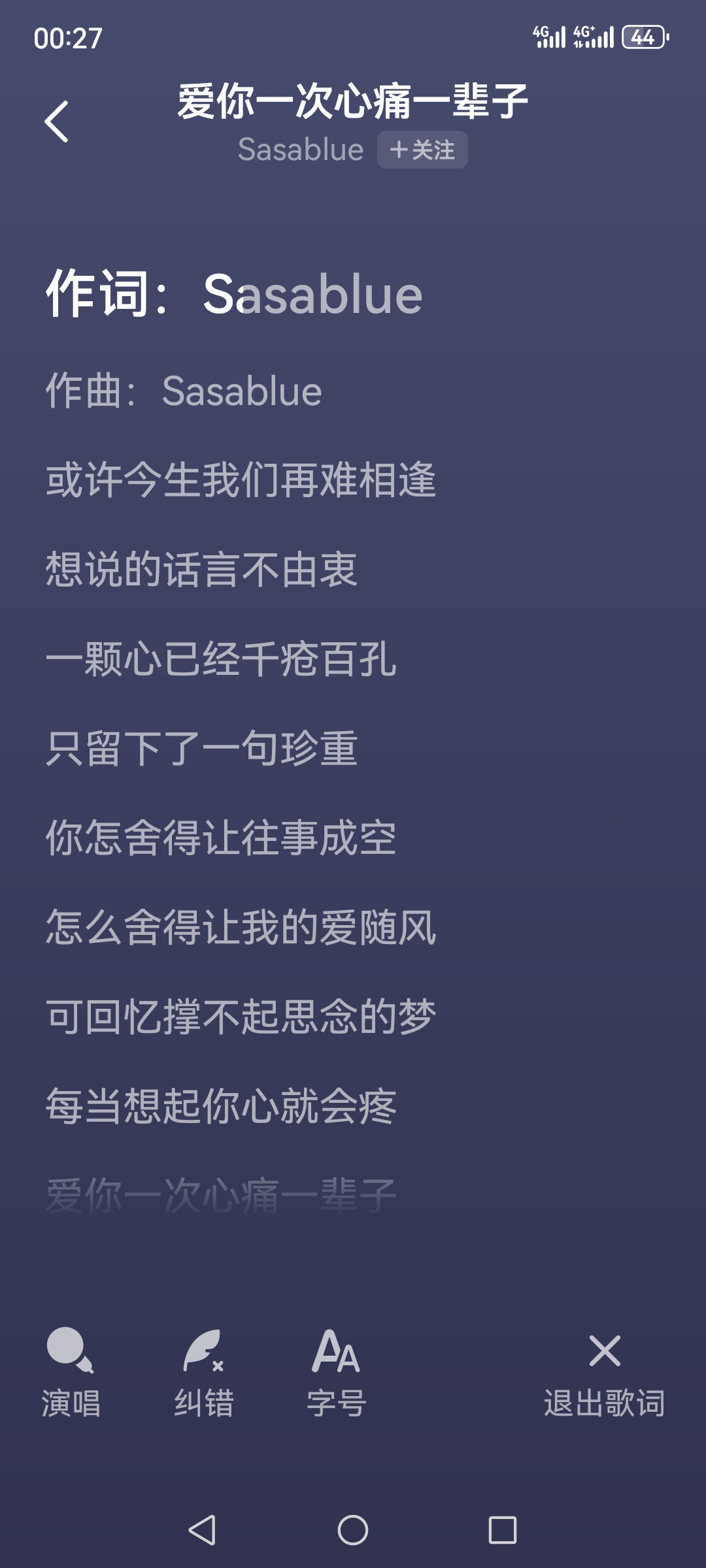
Task: Report a lyric error with 纠错
Action: coord(203,1372)
